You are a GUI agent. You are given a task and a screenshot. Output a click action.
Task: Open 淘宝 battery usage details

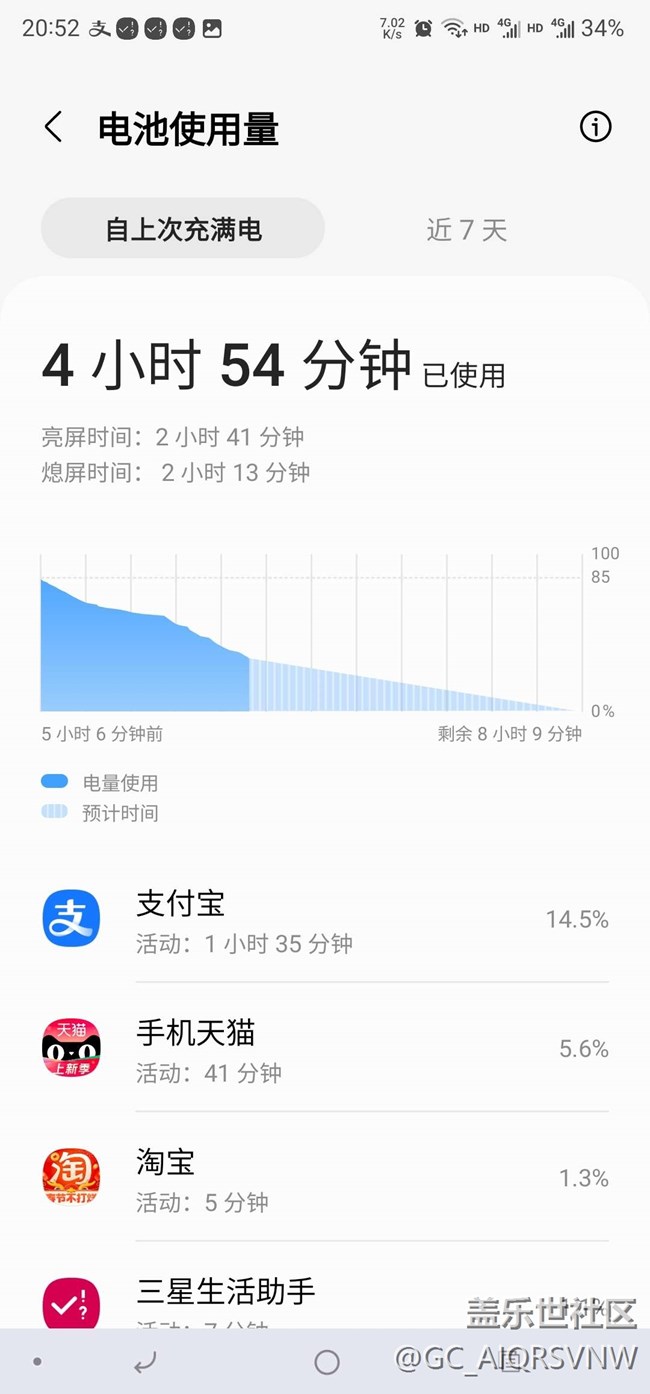(325, 1177)
